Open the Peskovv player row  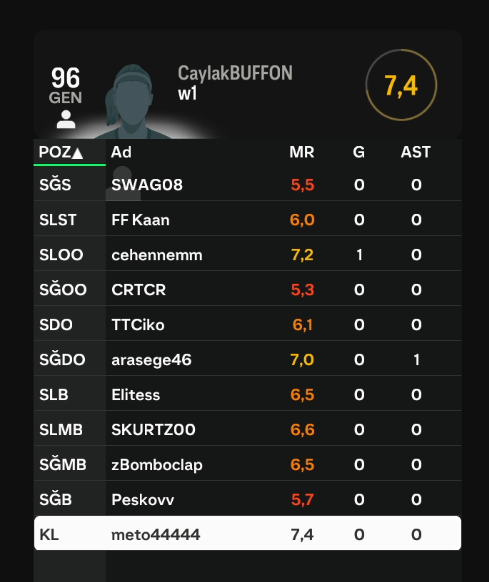coord(247,499)
